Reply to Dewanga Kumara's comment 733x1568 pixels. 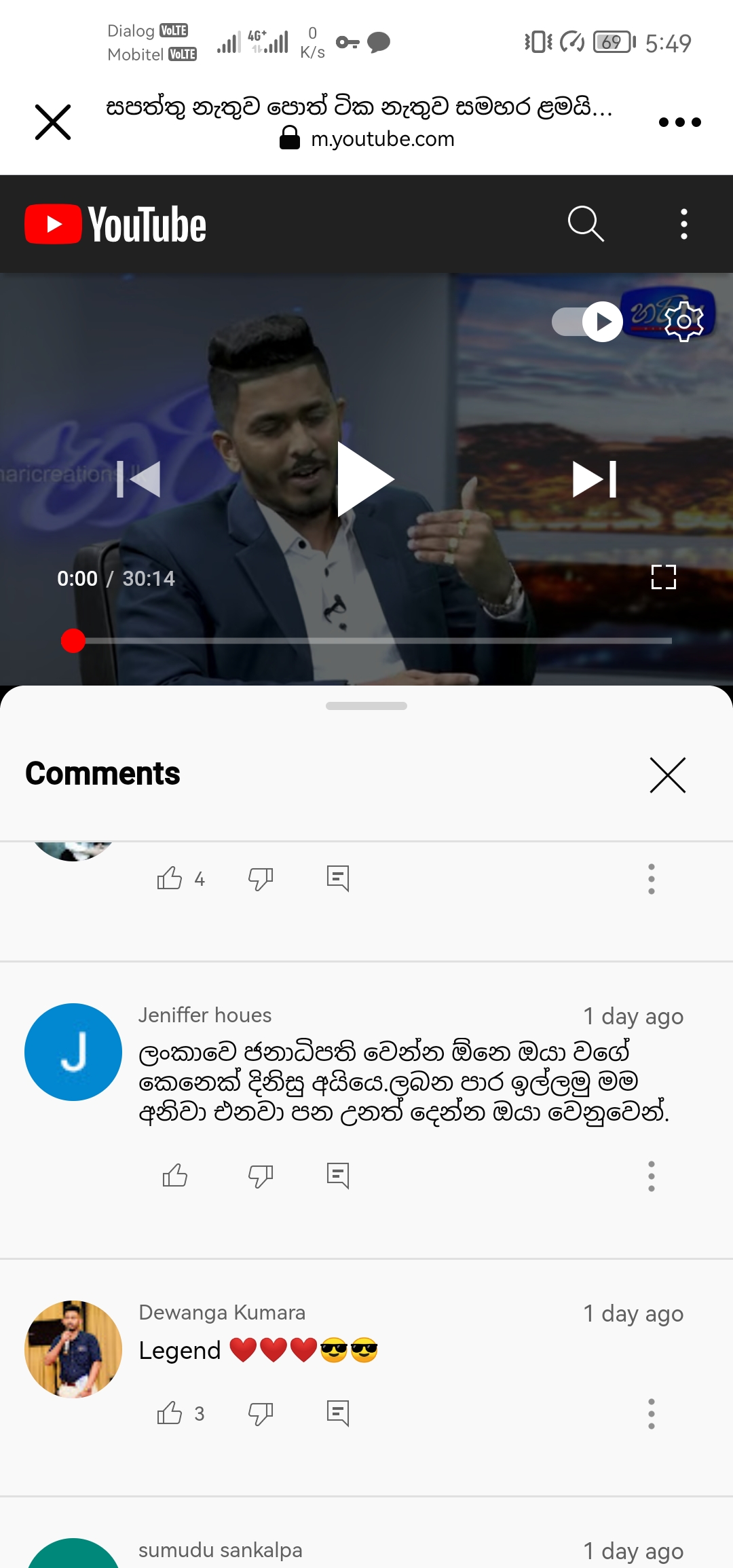point(338,1413)
